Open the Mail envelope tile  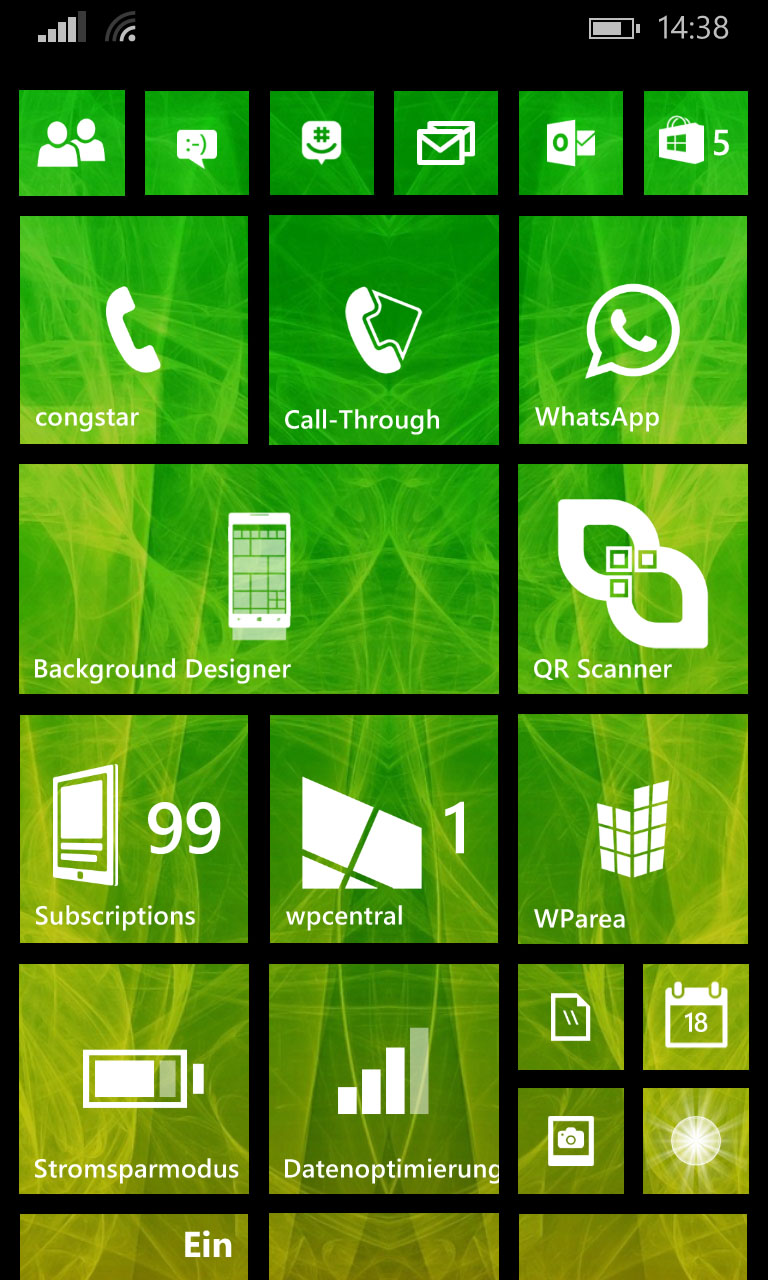pyautogui.click(x=446, y=143)
